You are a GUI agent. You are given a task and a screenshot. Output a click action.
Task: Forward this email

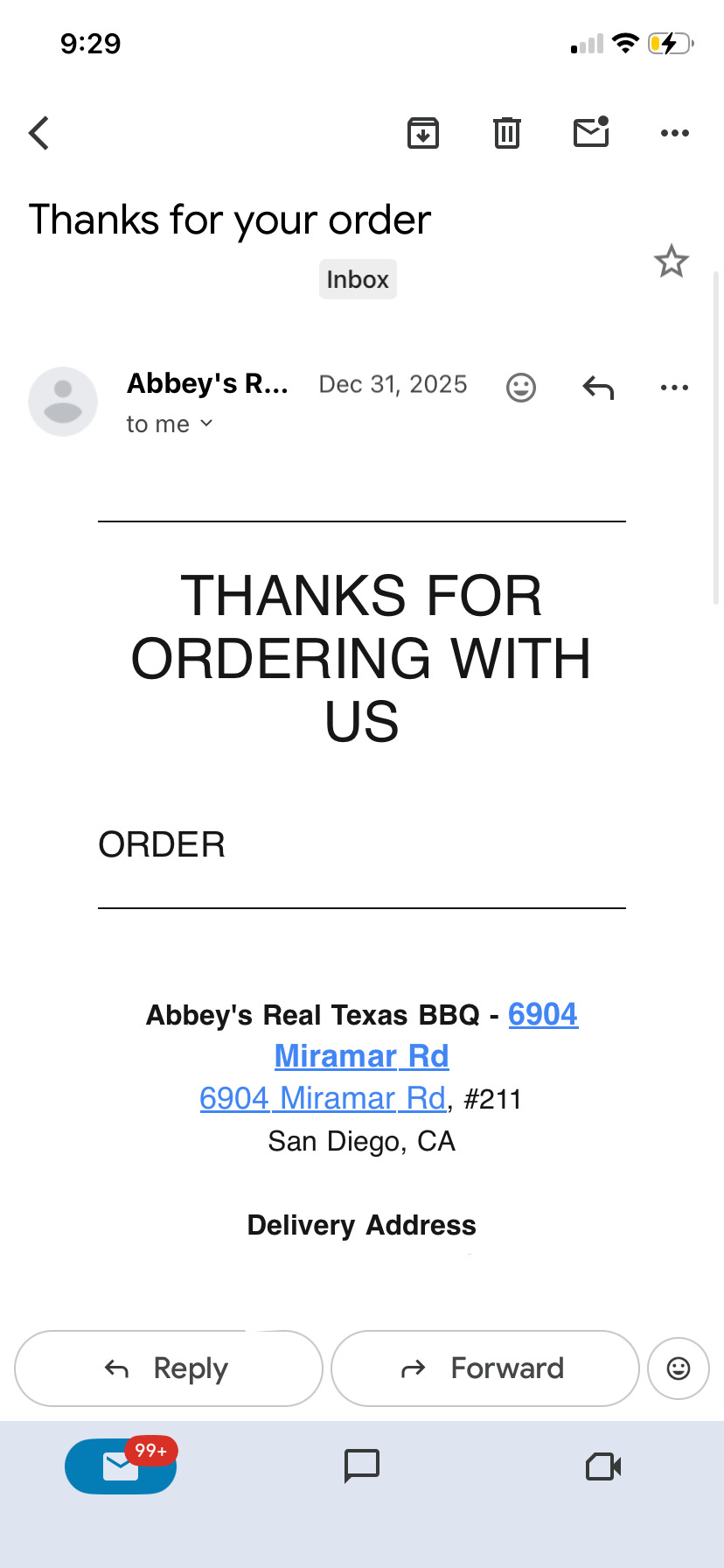[485, 1368]
